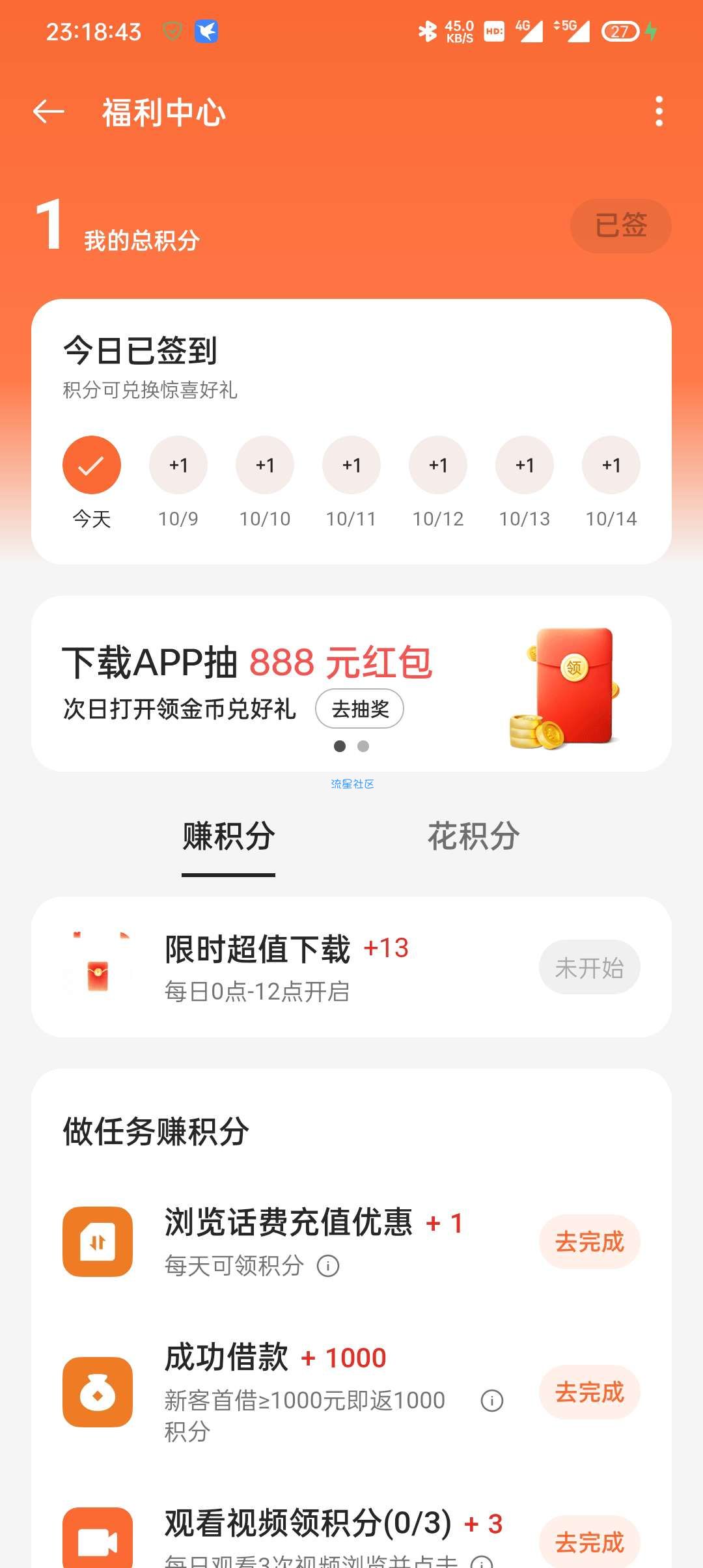The height and width of the screenshot is (1568, 703).
Task: Tap 去完成 for 观看视频领积分
Action: (589, 1542)
